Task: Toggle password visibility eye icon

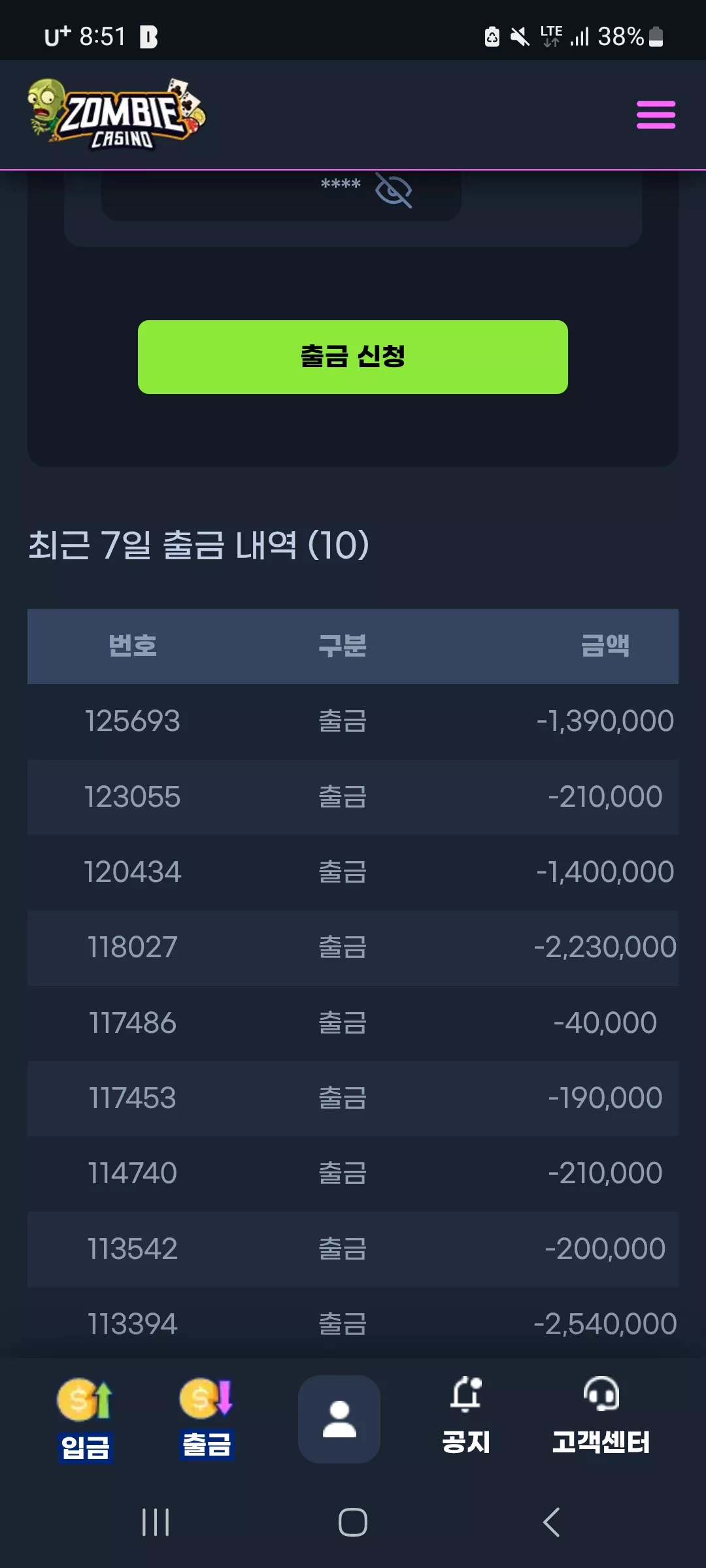Action: (394, 190)
